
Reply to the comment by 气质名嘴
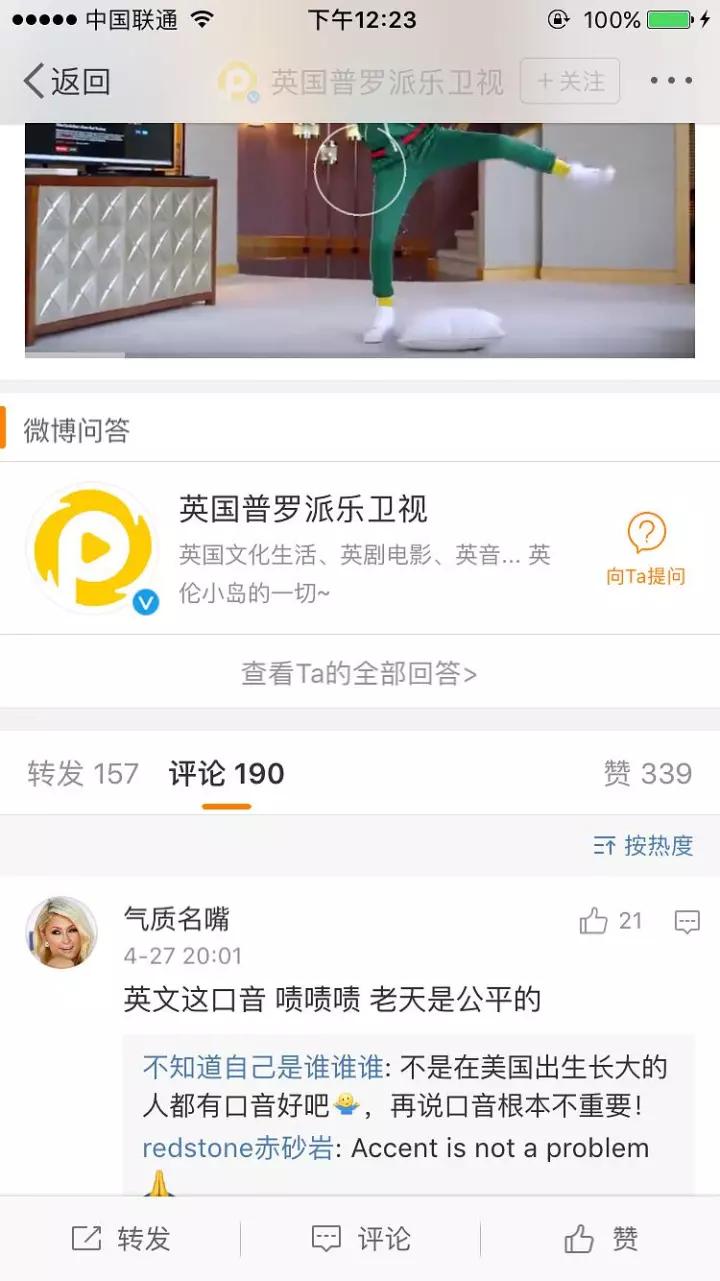click(687, 922)
